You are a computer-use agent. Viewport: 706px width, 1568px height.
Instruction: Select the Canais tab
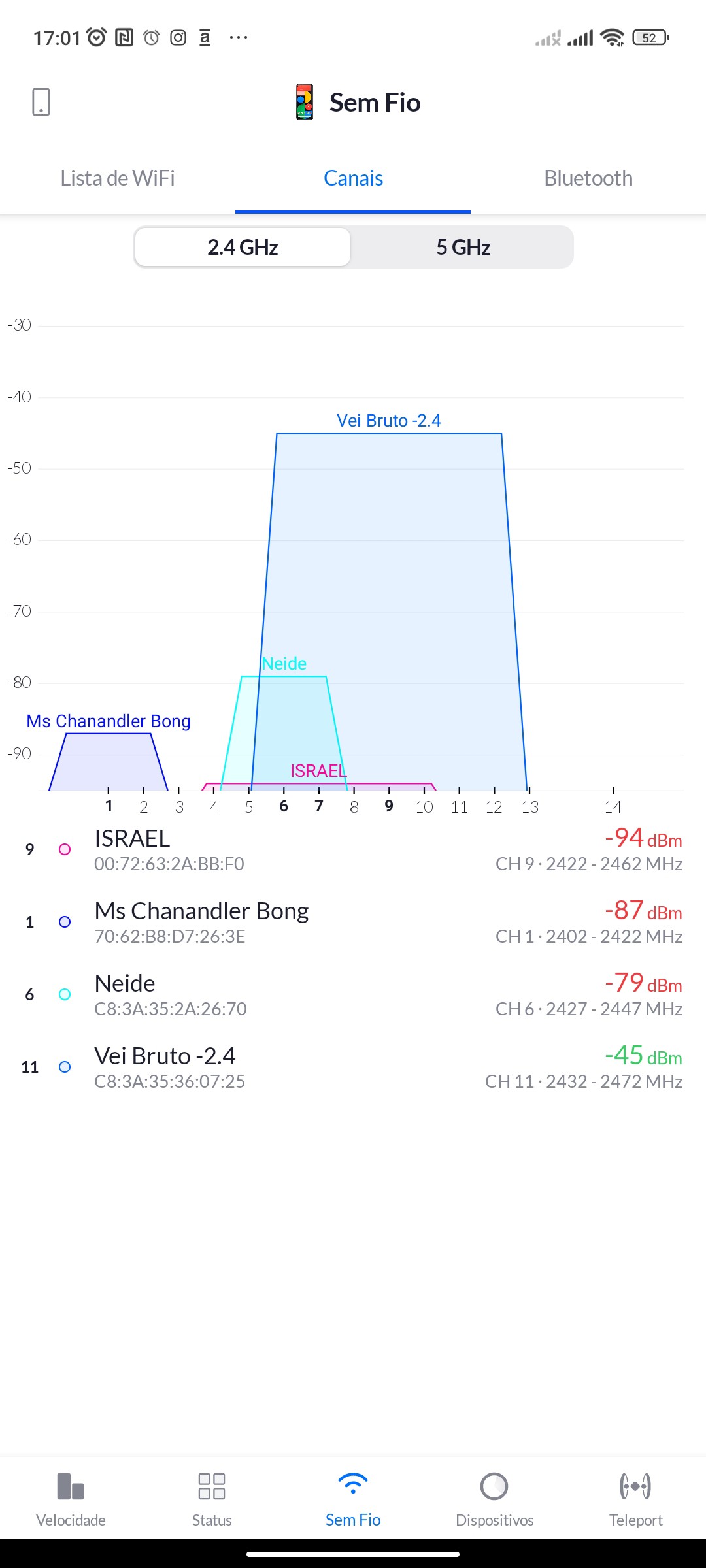(353, 178)
